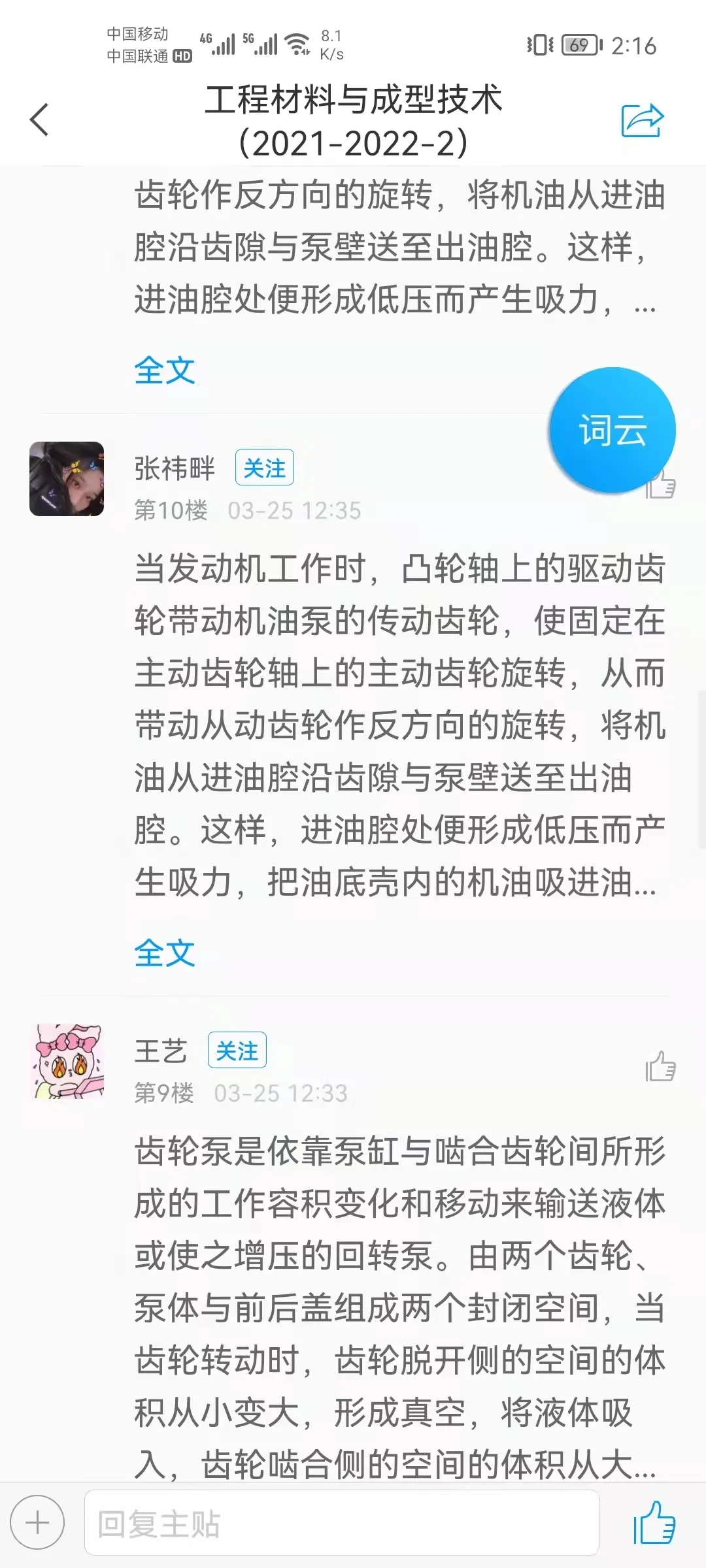706x1568 pixels.
Task: Expand 全文 of 张祎畔's 第10楼 reply
Action: (x=164, y=953)
